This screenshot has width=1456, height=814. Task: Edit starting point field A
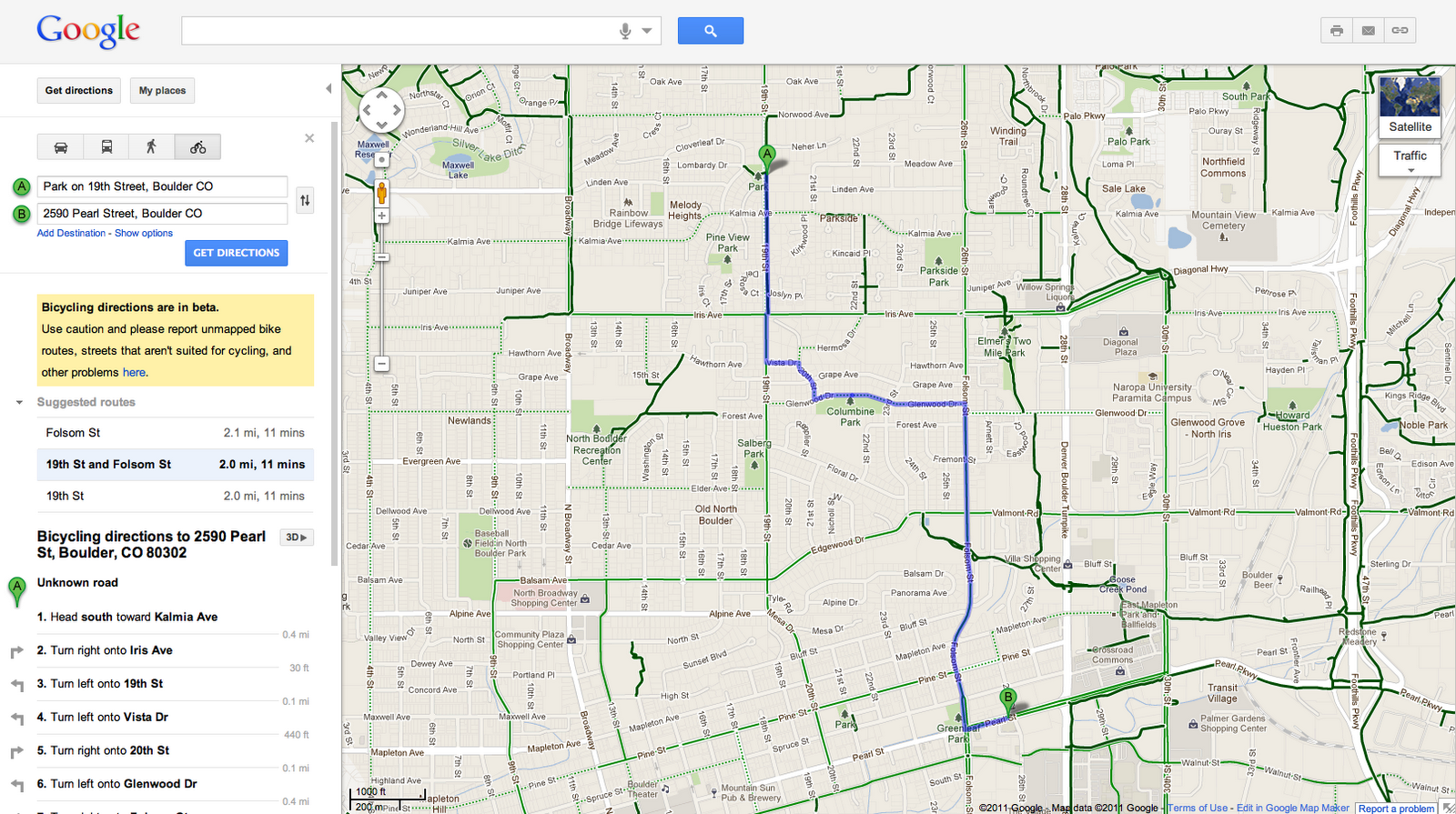pos(162,186)
